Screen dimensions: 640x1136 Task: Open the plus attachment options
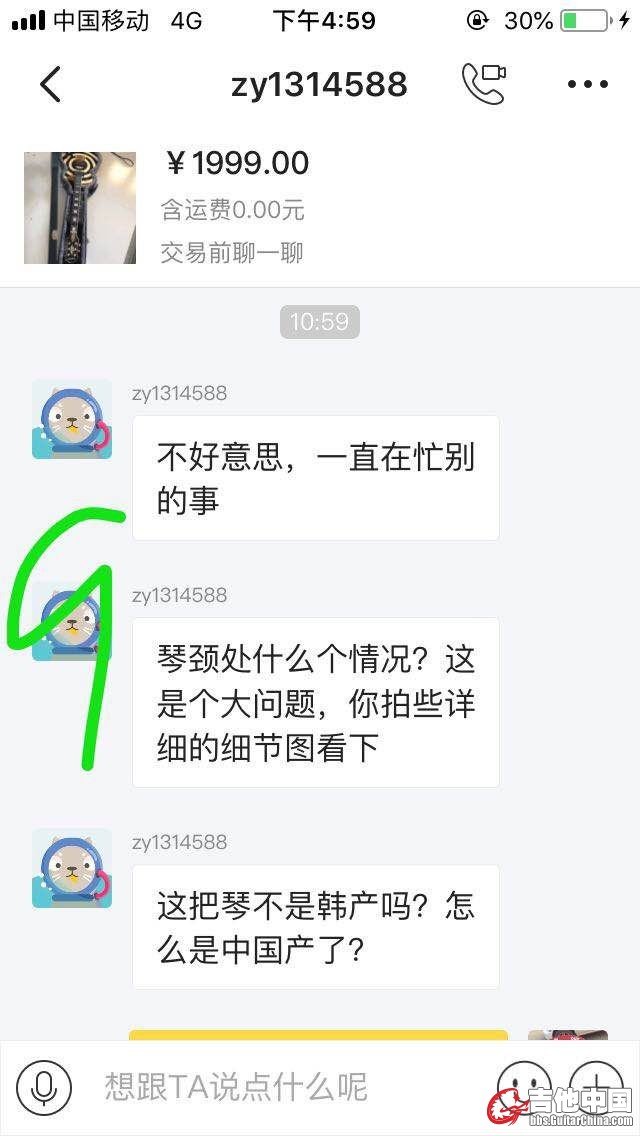coord(596,1085)
